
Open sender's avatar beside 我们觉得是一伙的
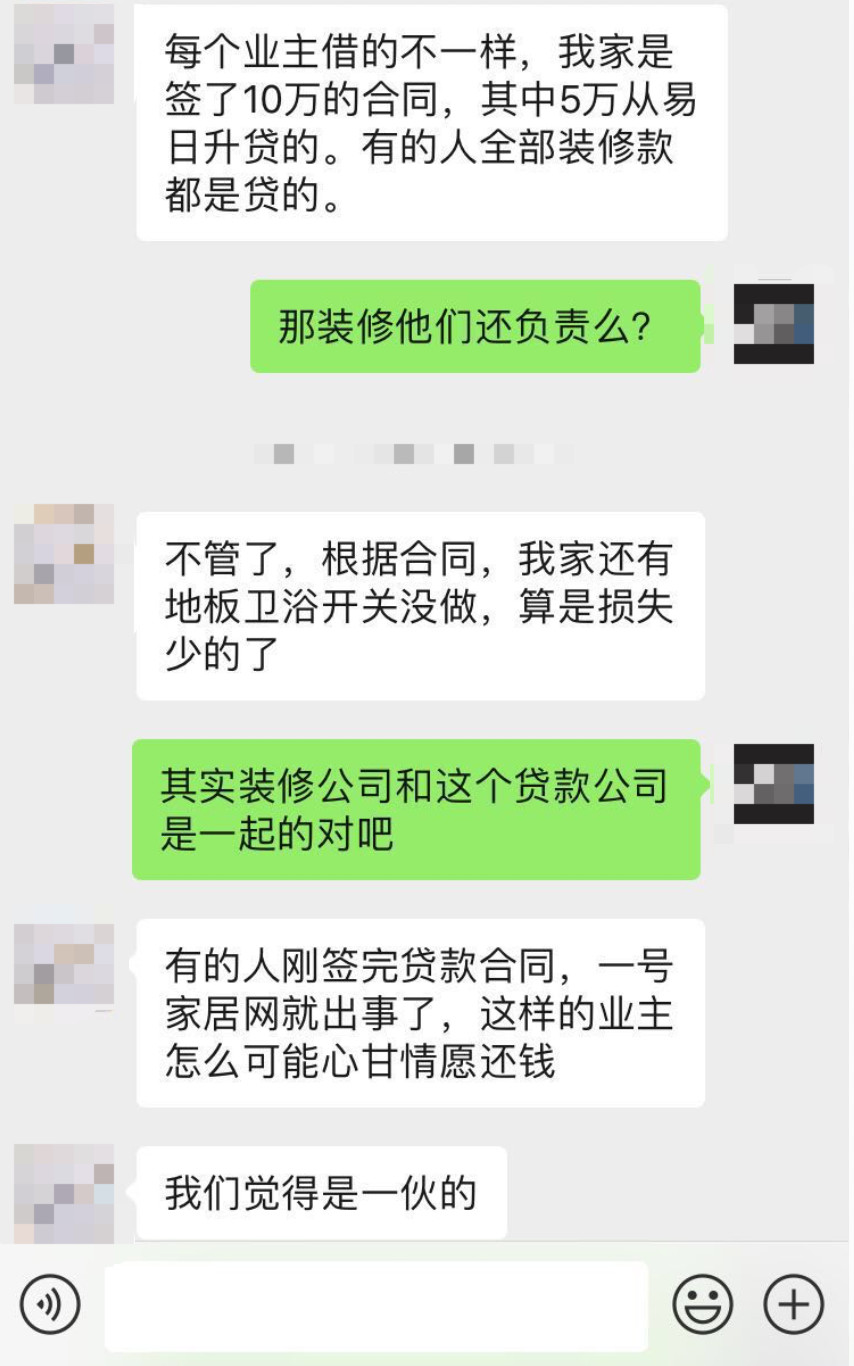pyautogui.click(x=64, y=1194)
